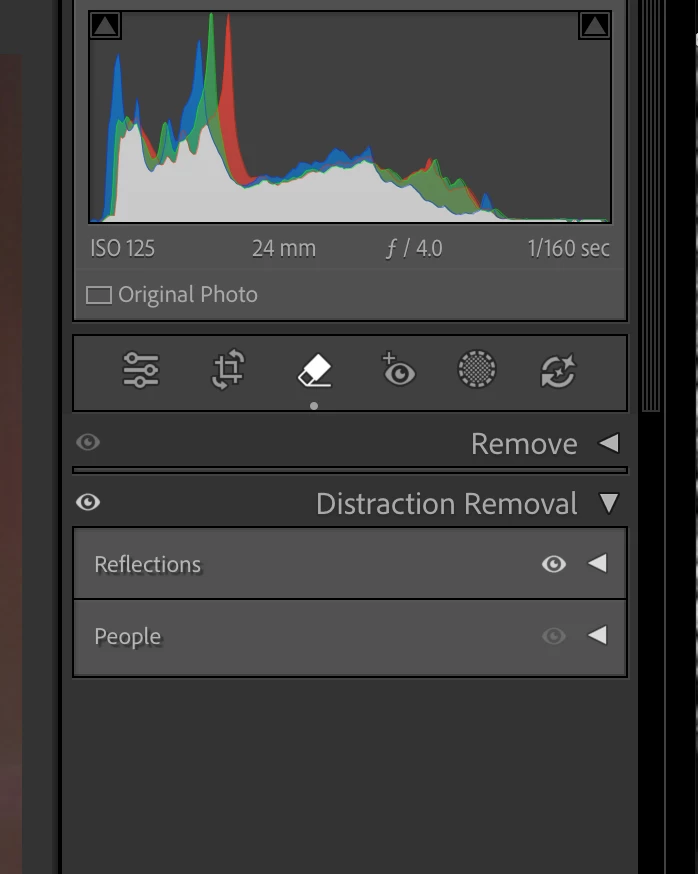Toggle the highlight clipping indicator in the histogram
698x874 pixels.
click(x=594, y=25)
